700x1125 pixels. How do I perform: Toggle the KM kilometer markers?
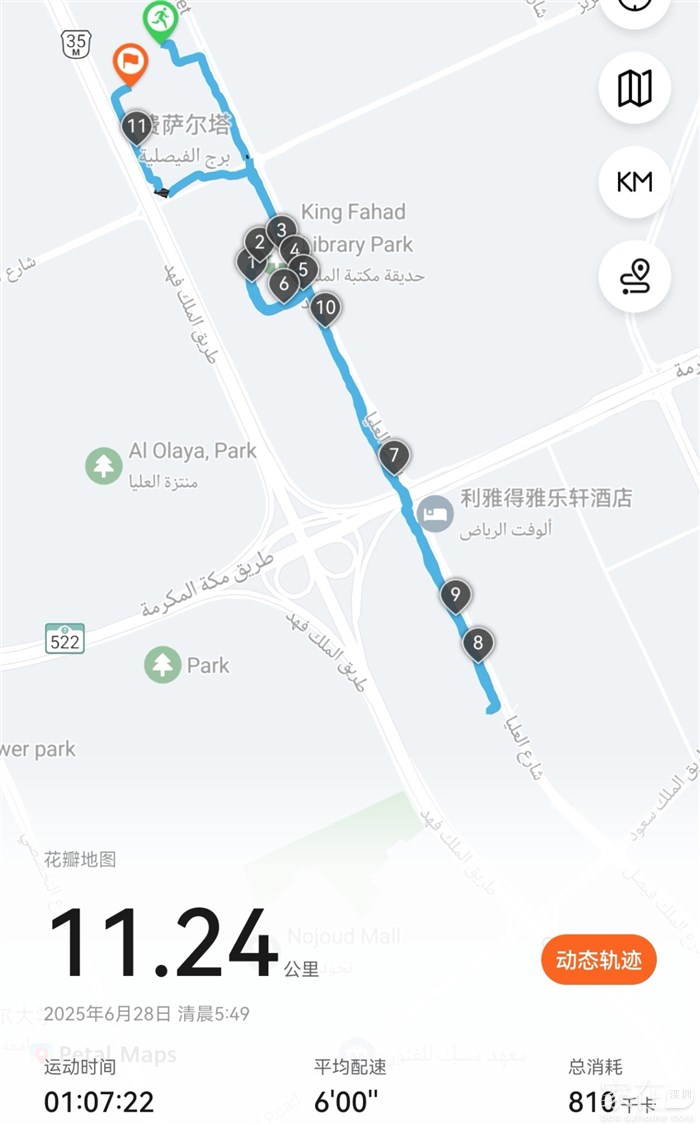[634, 182]
